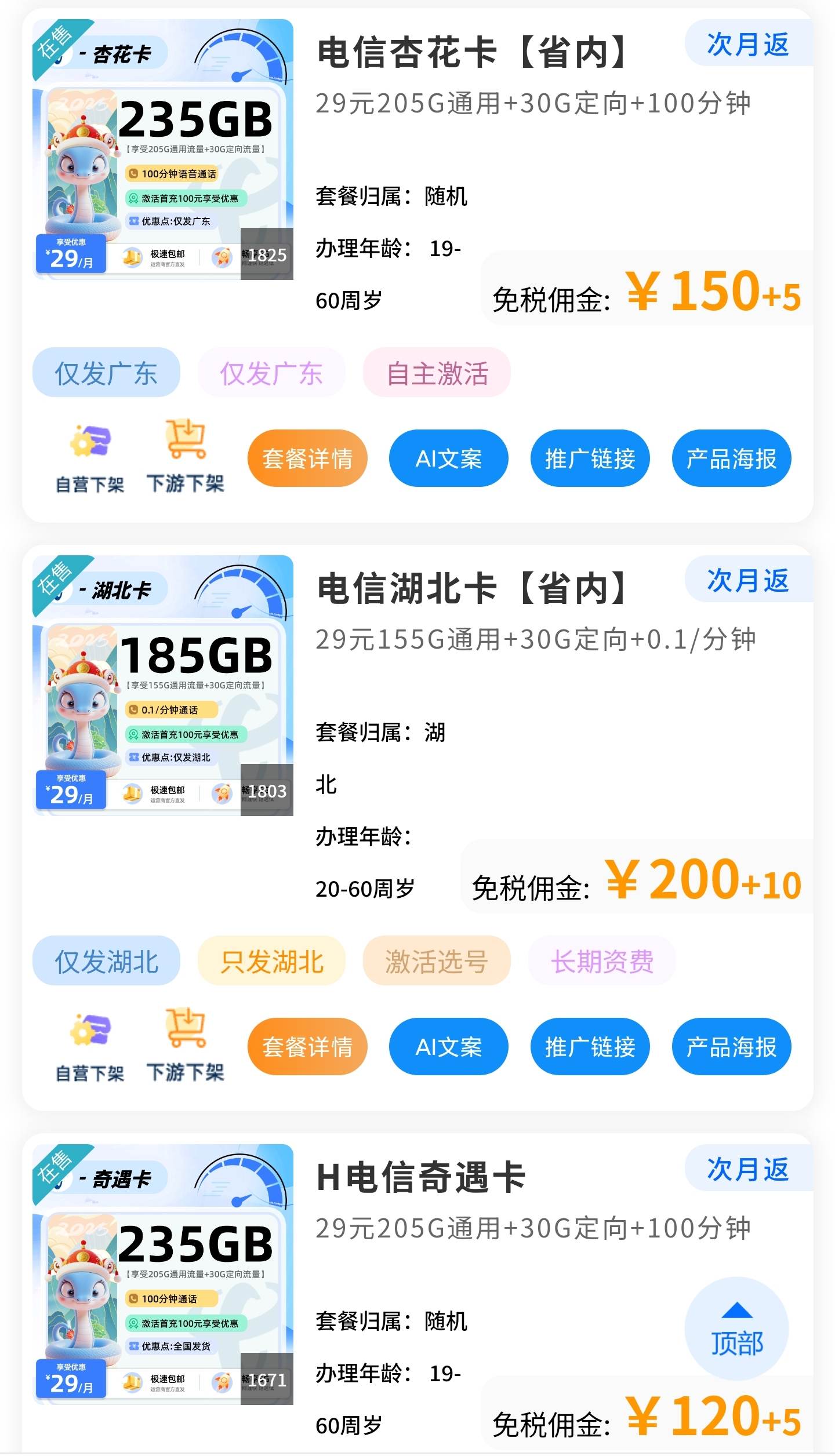Tap 自营下架 under 电信杏花卡
The height and width of the screenshot is (1456, 835).
pyautogui.click(x=90, y=458)
